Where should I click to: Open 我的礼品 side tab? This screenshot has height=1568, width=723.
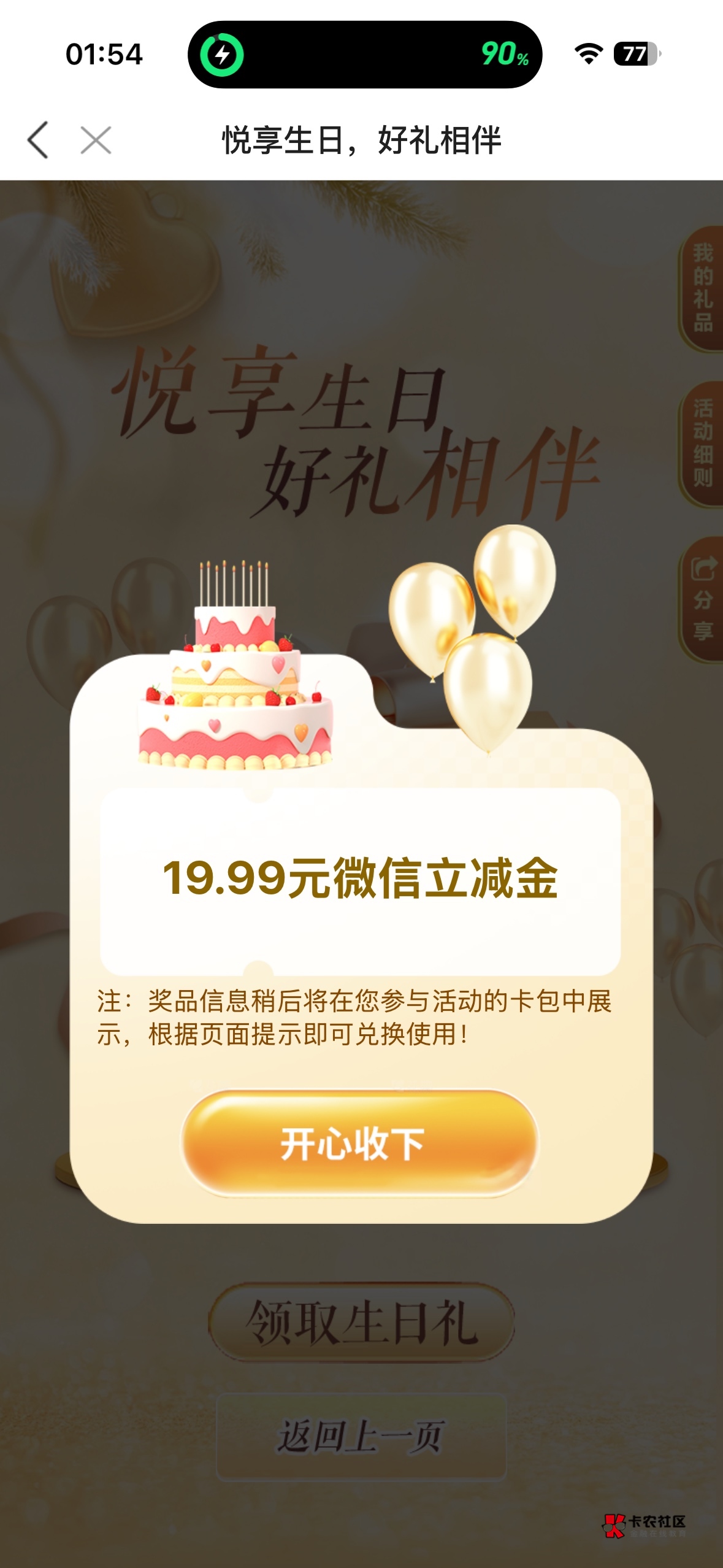coord(702,288)
